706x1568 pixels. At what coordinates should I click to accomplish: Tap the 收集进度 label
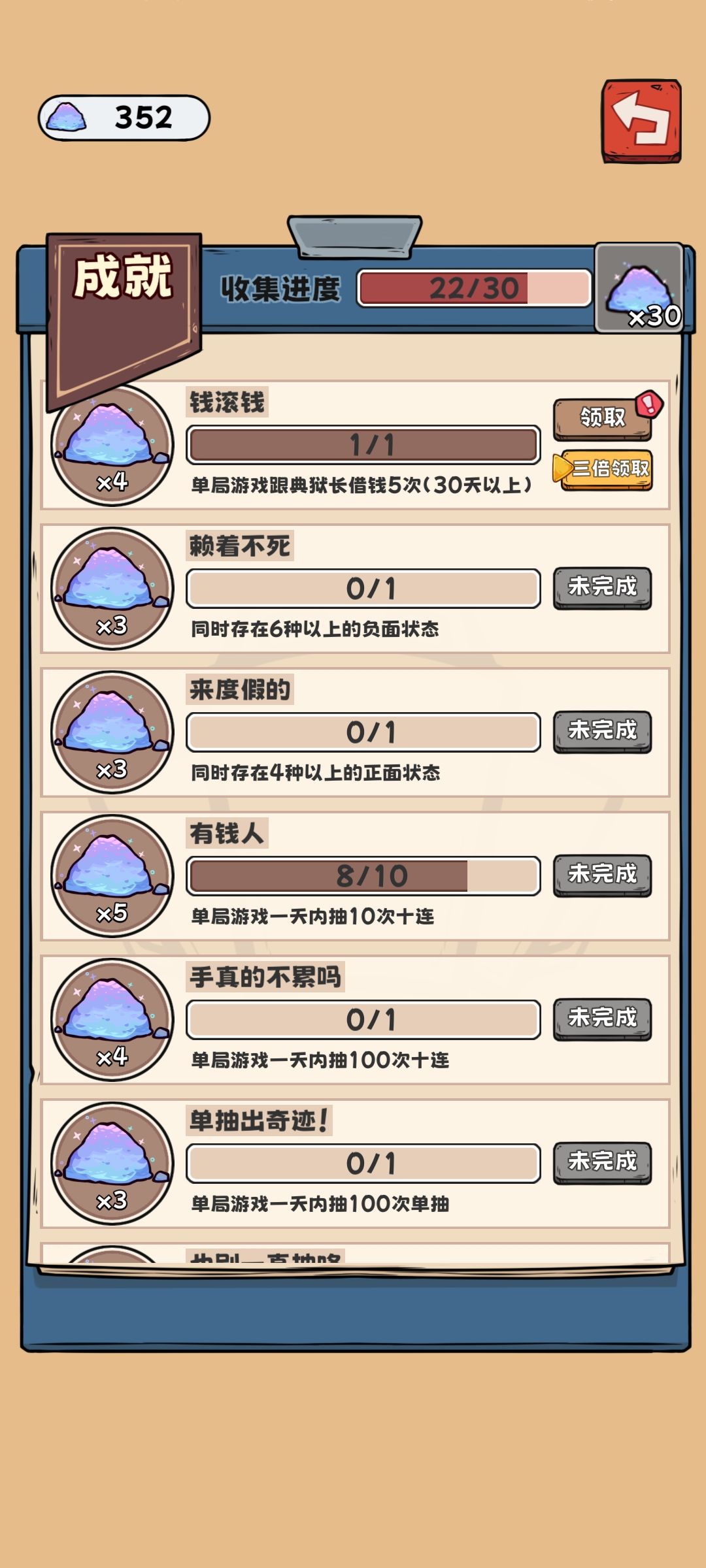click(281, 289)
